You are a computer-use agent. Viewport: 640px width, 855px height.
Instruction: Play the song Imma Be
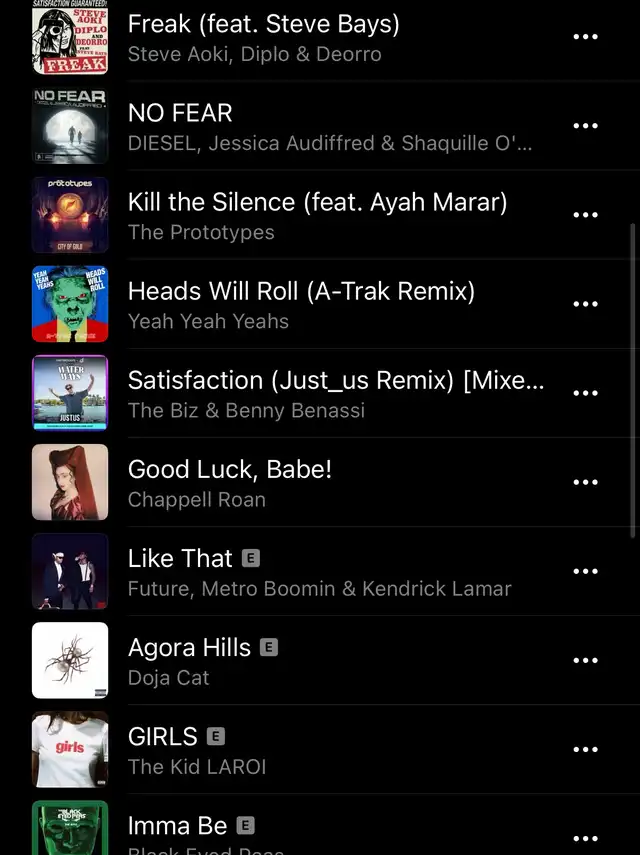177,826
